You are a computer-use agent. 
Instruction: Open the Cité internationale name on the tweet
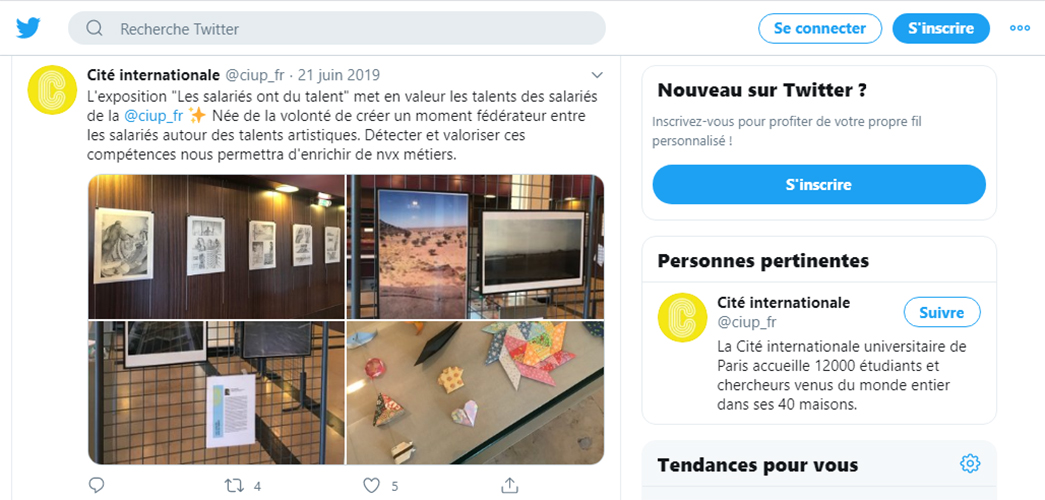click(x=153, y=75)
